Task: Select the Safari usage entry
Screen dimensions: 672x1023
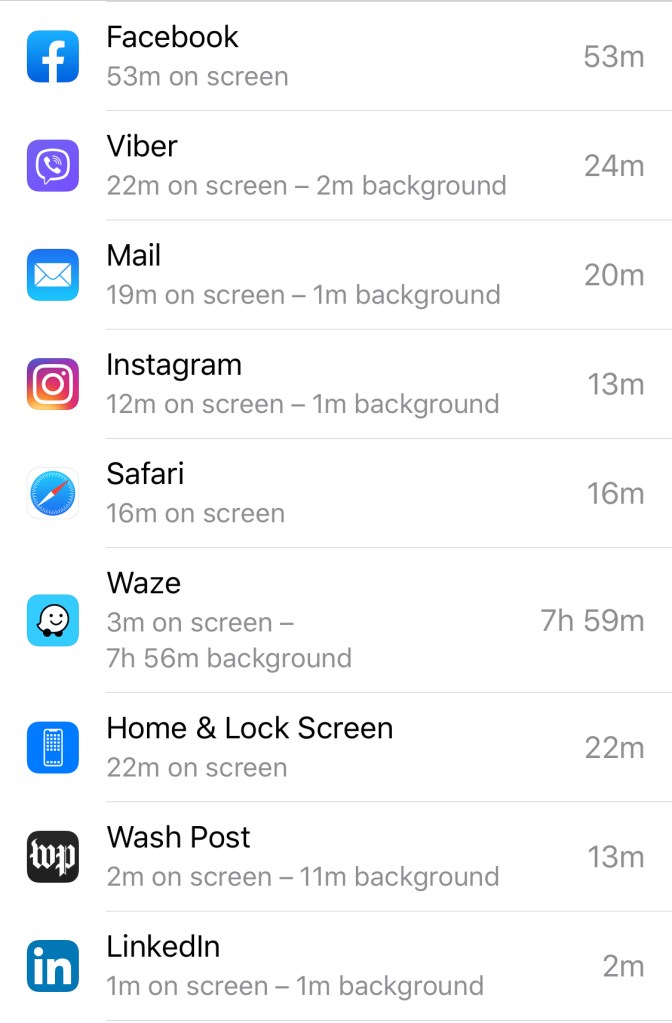Action: pyautogui.click(x=336, y=493)
